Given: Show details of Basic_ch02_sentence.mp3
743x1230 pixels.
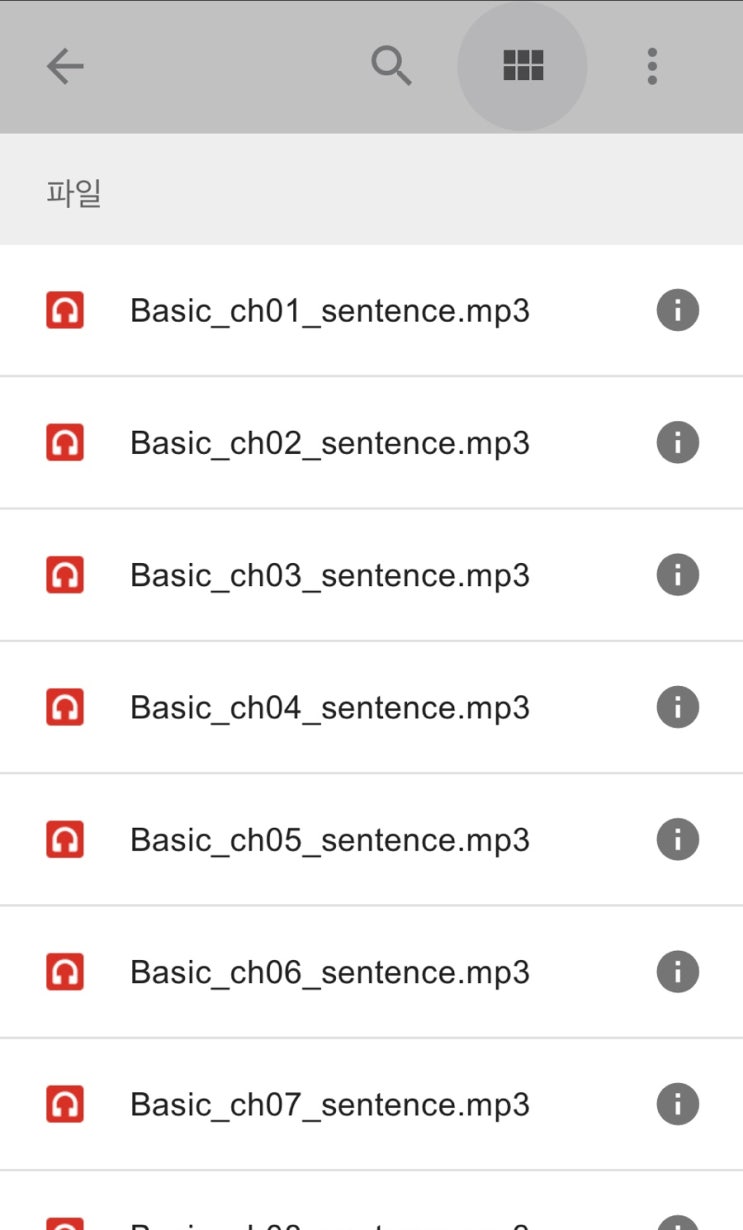Looking at the screenshot, I should click(677, 443).
